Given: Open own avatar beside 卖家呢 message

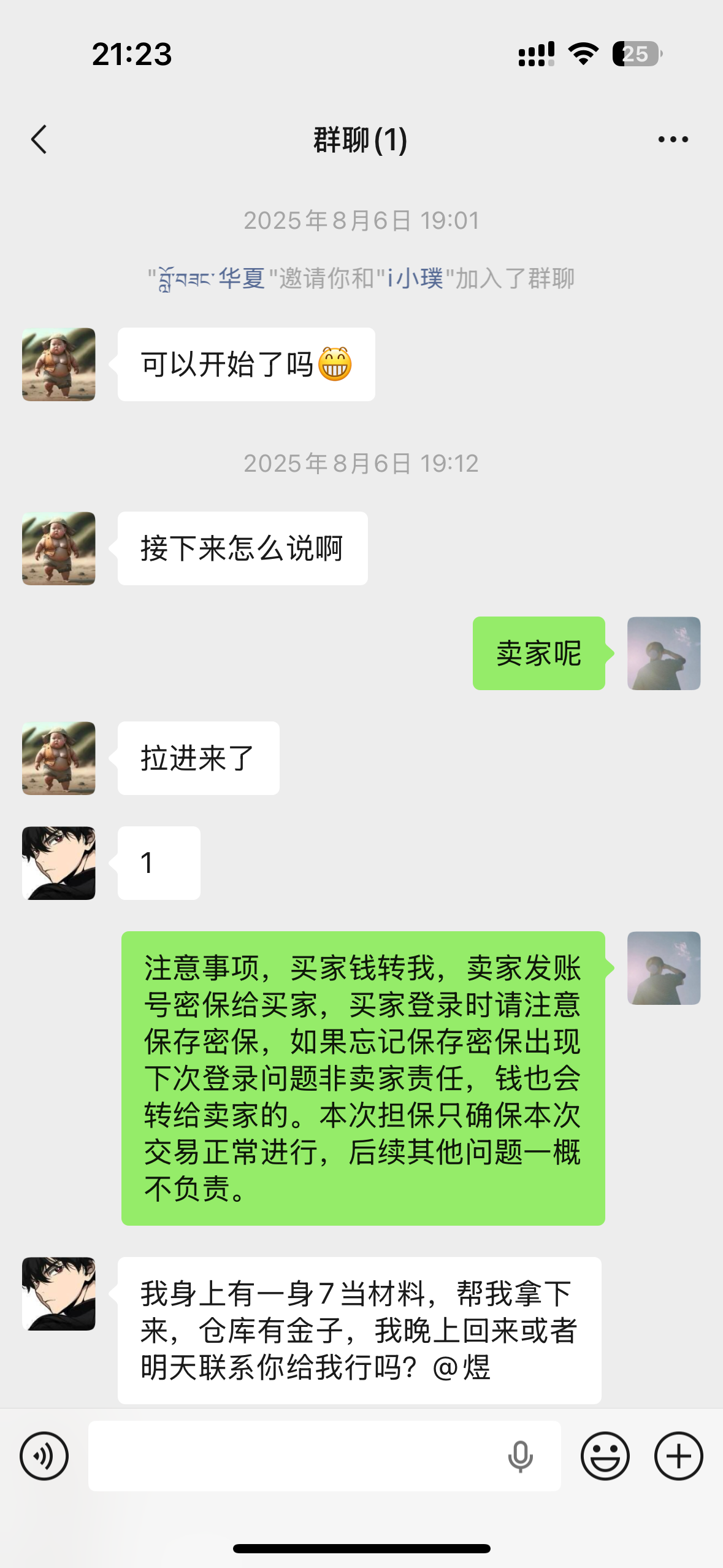Looking at the screenshot, I should point(664,653).
